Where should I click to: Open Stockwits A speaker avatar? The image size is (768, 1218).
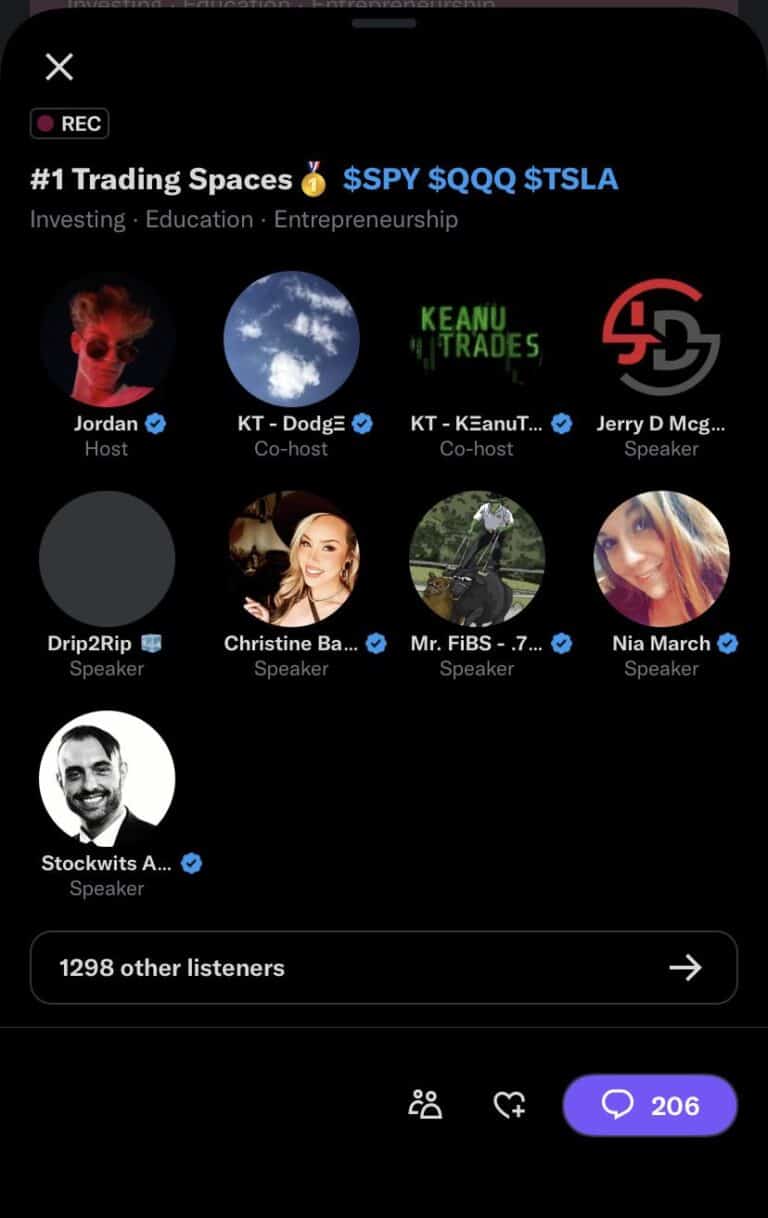(x=106, y=778)
